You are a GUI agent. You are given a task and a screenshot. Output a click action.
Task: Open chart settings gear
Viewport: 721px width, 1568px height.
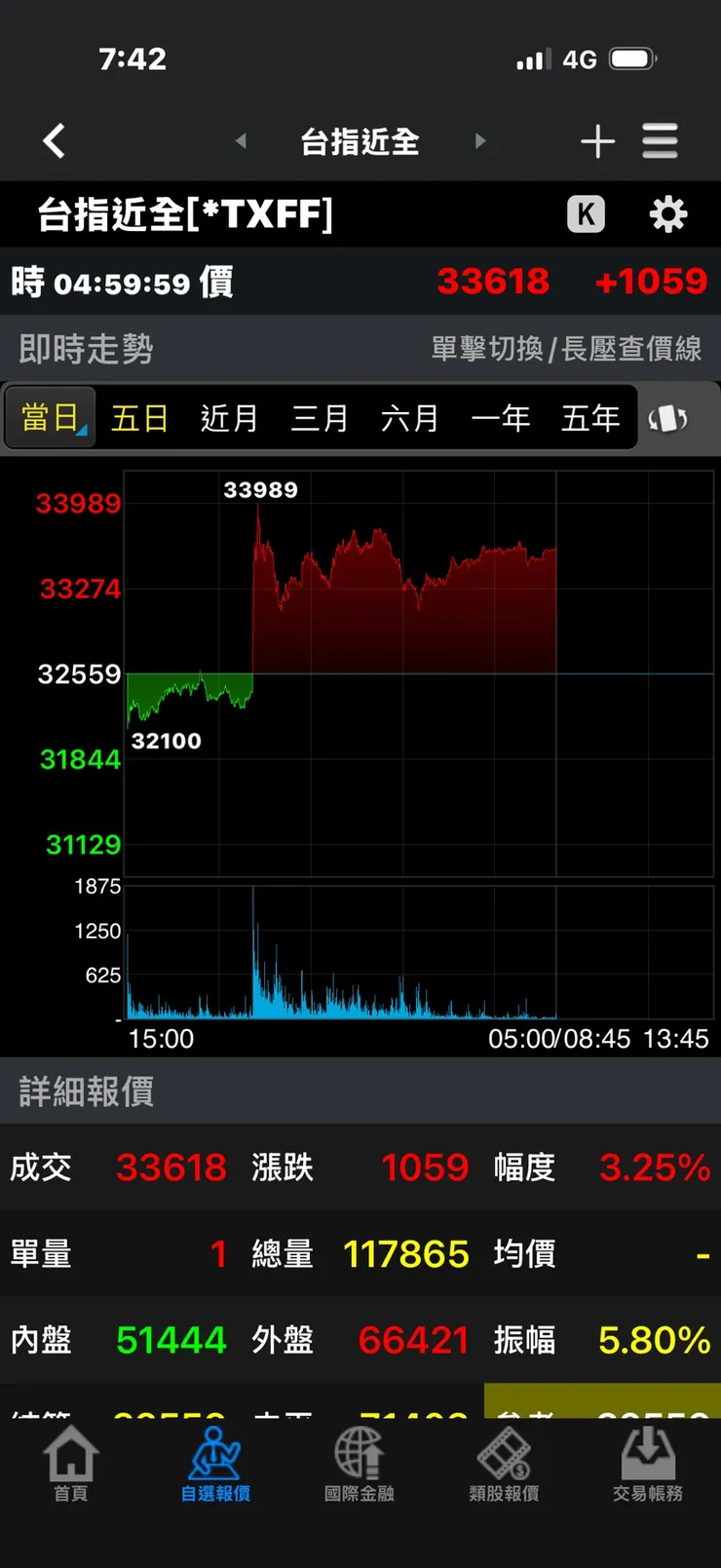(667, 214)
